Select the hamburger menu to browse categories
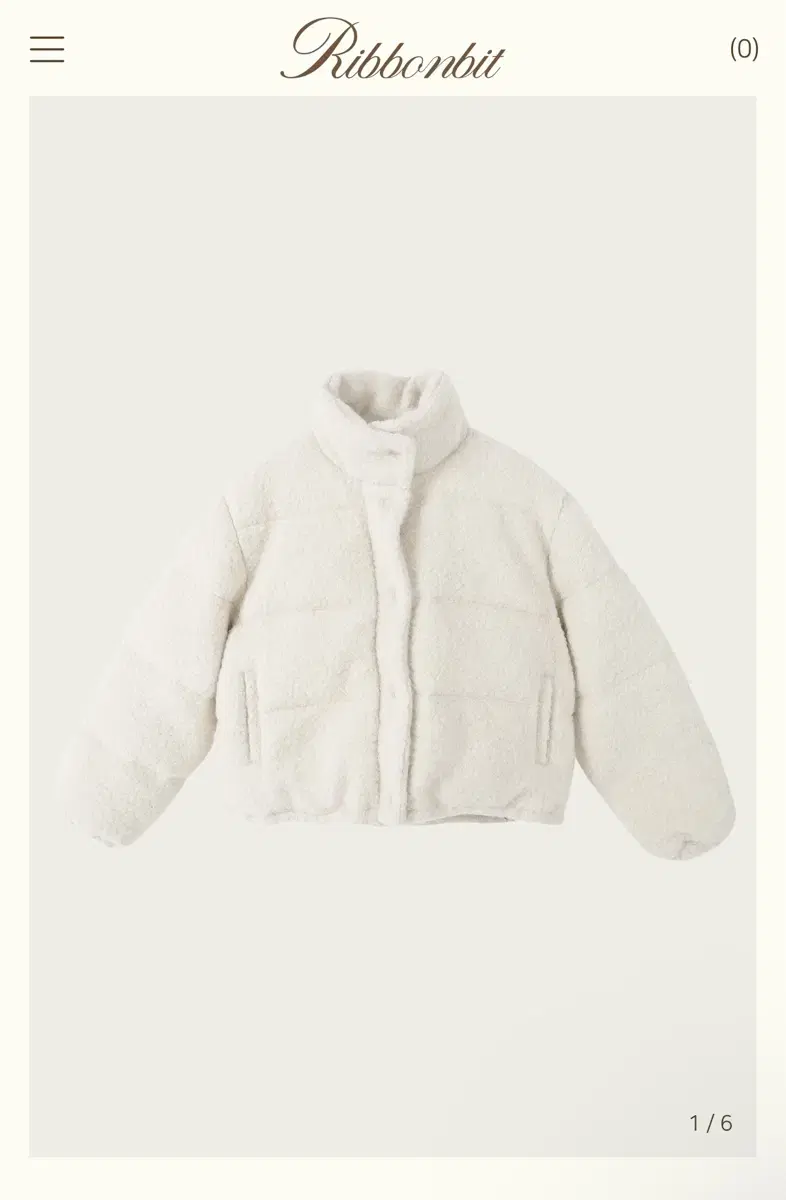 [x=47, y=48]
